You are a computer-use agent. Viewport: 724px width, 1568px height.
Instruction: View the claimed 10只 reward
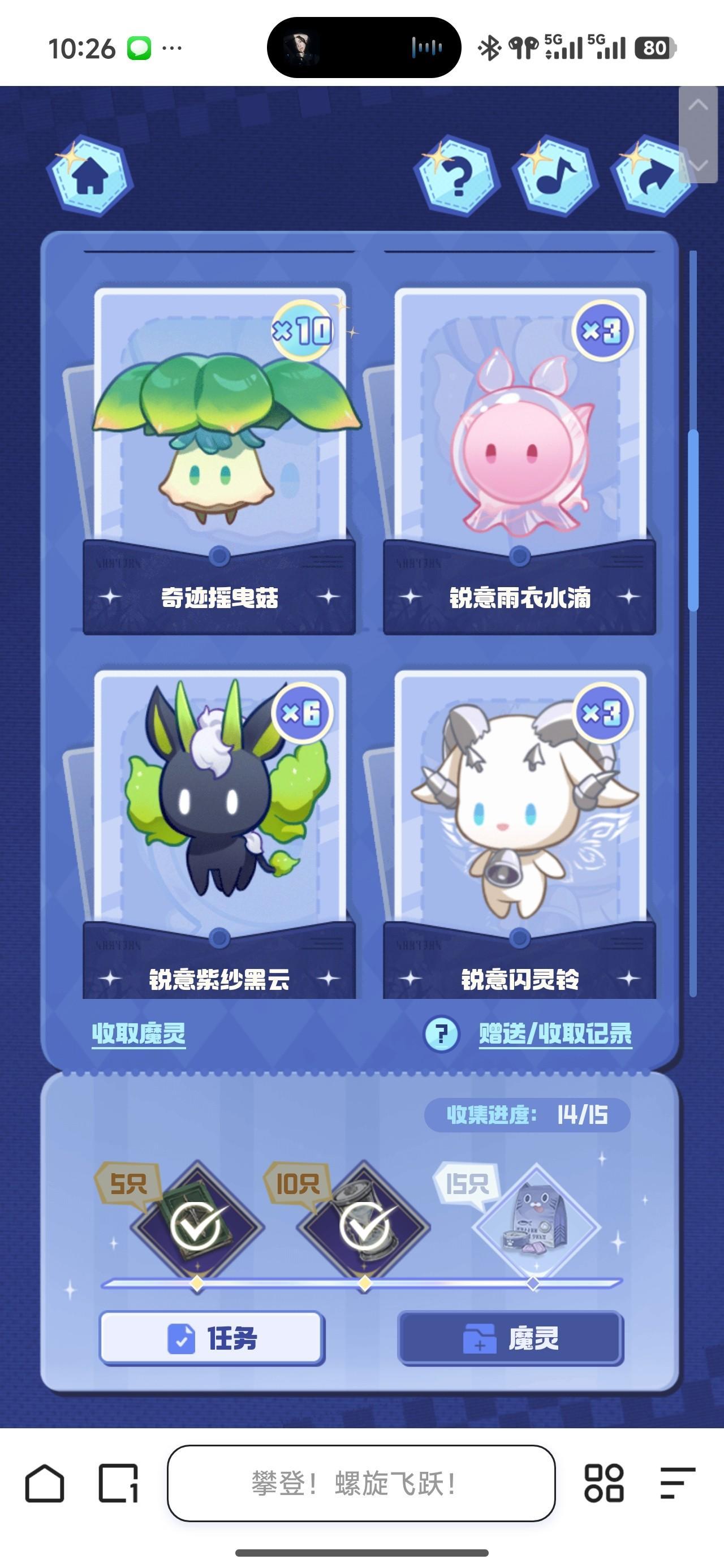click(364, 1225)
